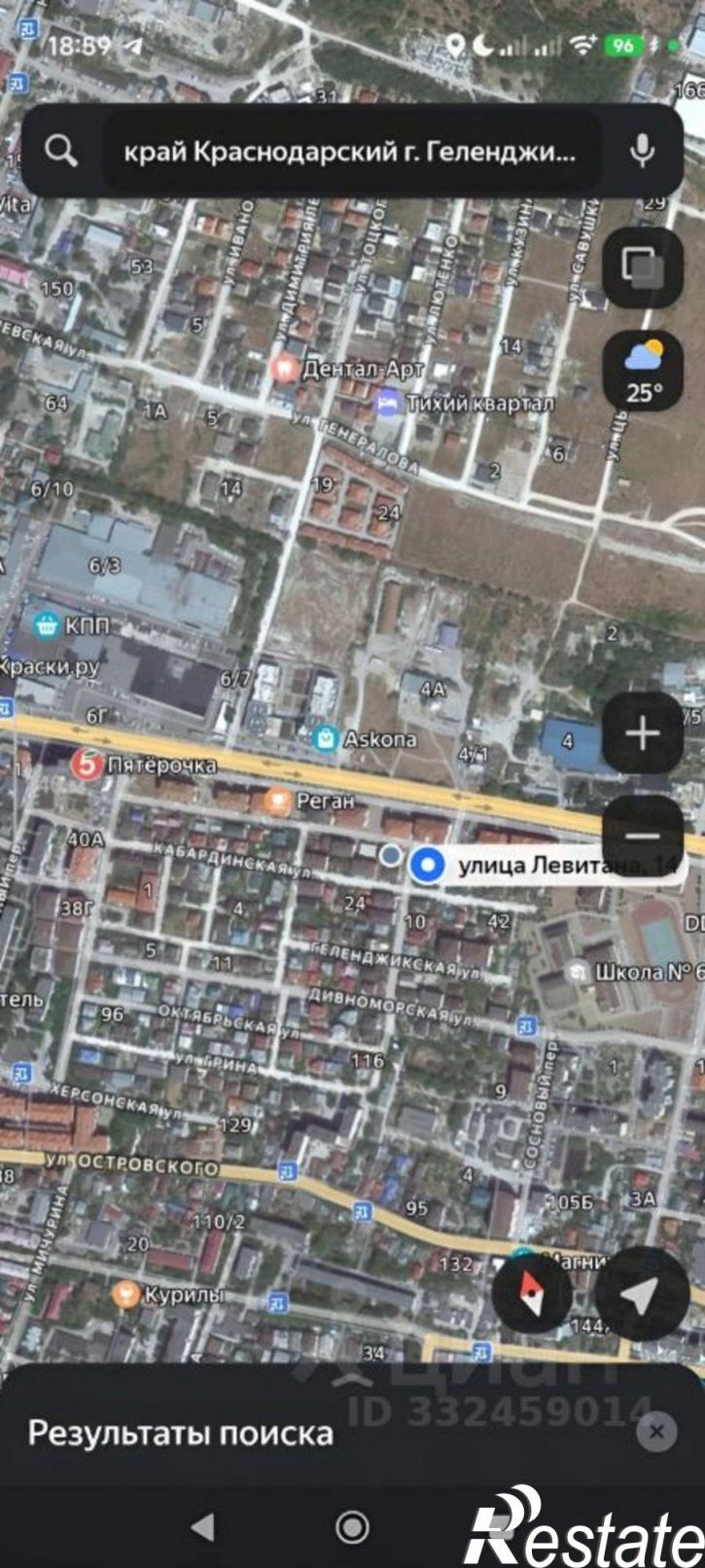Viewport: 705px width, 1568px height.
Task: Tap the magnifier search icon
Action: [61, 151]
